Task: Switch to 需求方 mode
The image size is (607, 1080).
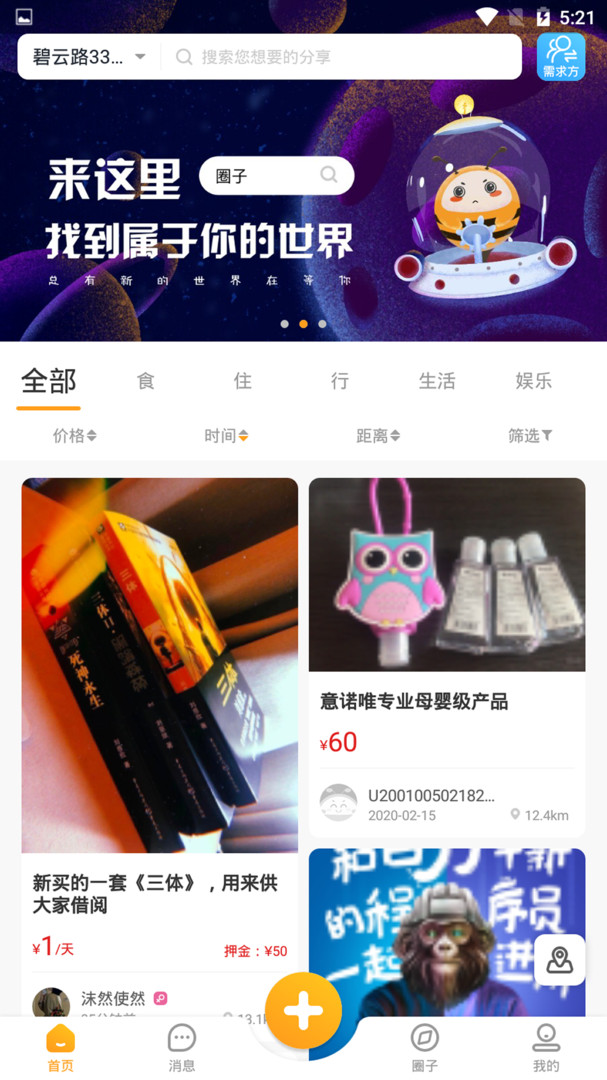Action: click(x=560, y=57)
